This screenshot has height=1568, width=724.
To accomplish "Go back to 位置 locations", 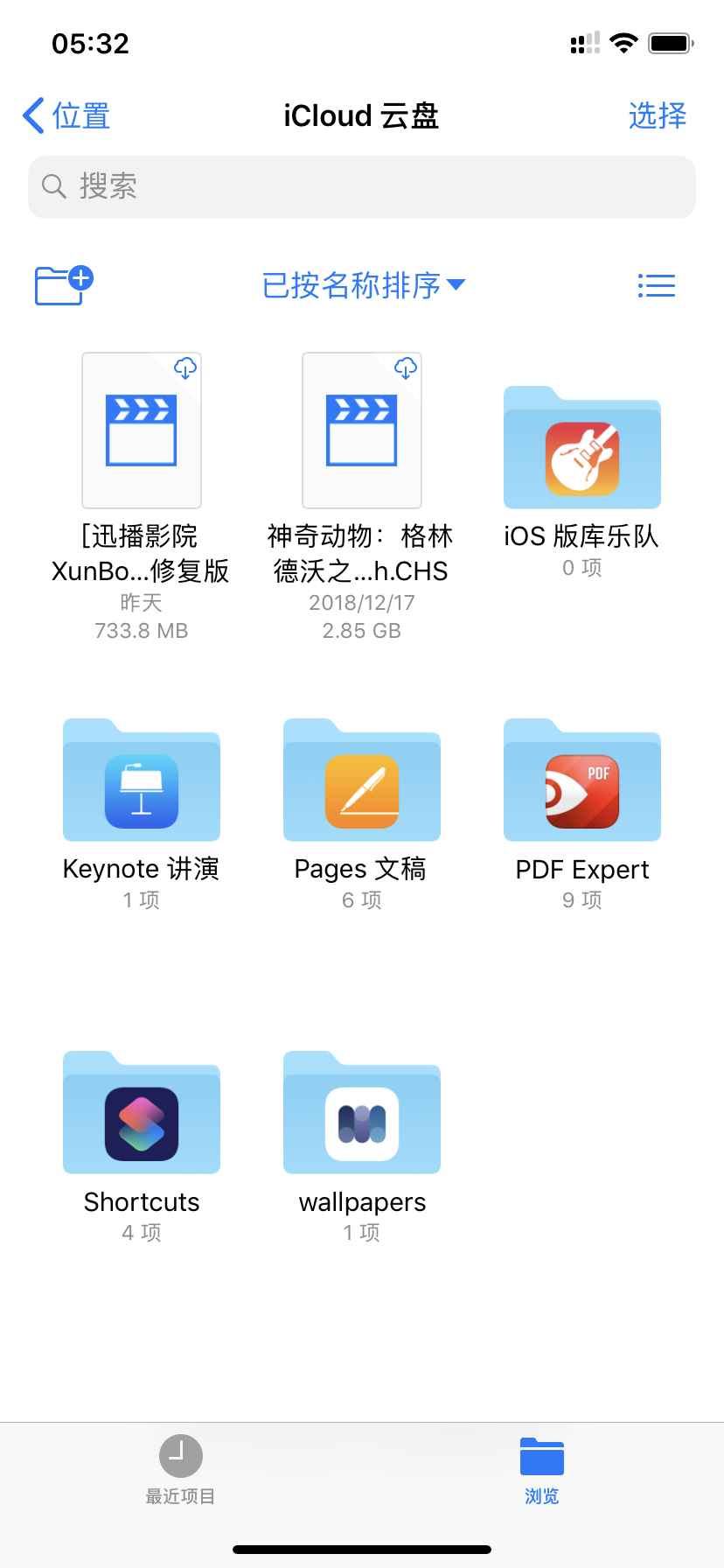I will pyautogui.click(x=67, y=115).
